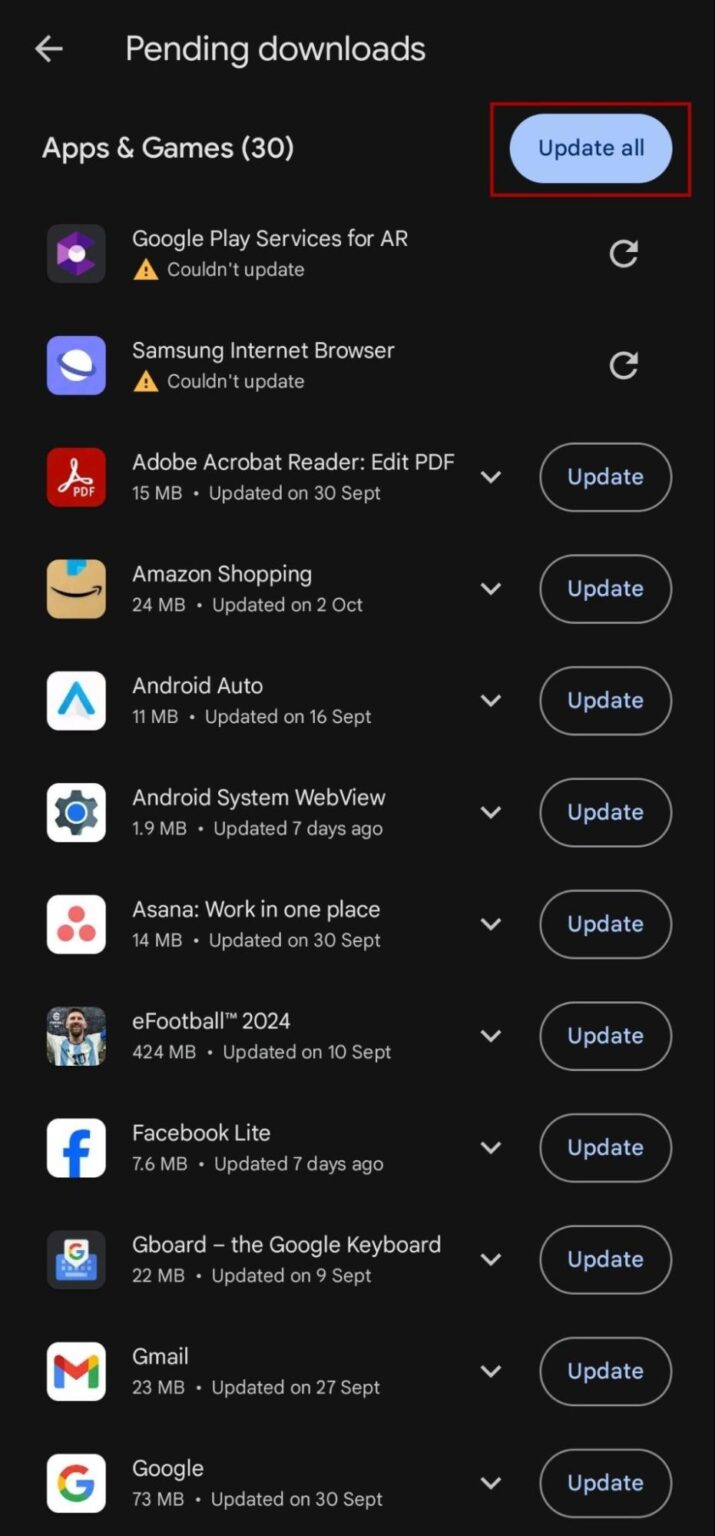Update Android System WebView
Screen dimensions: 715x1536
(x=605, y=813)
